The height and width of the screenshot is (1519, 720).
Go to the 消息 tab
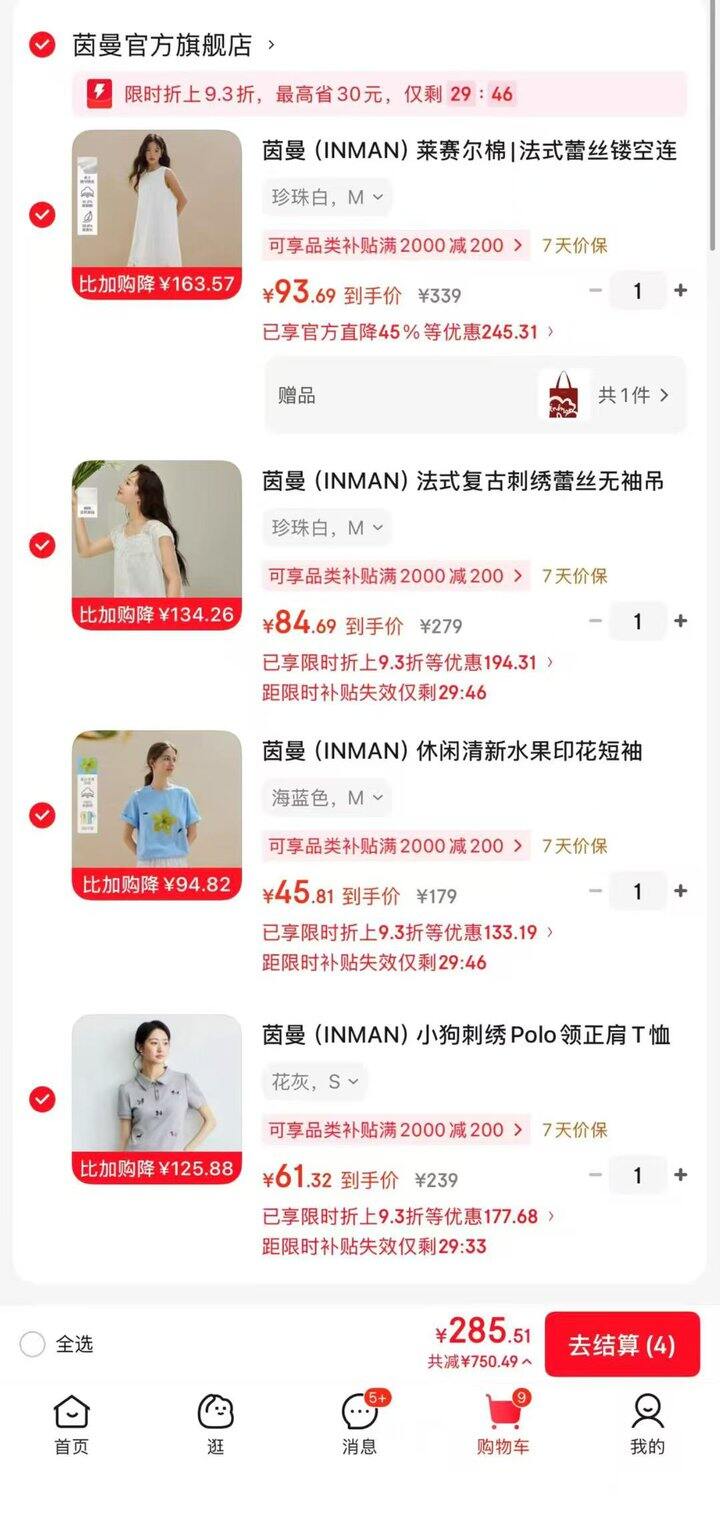point(360,1425)
